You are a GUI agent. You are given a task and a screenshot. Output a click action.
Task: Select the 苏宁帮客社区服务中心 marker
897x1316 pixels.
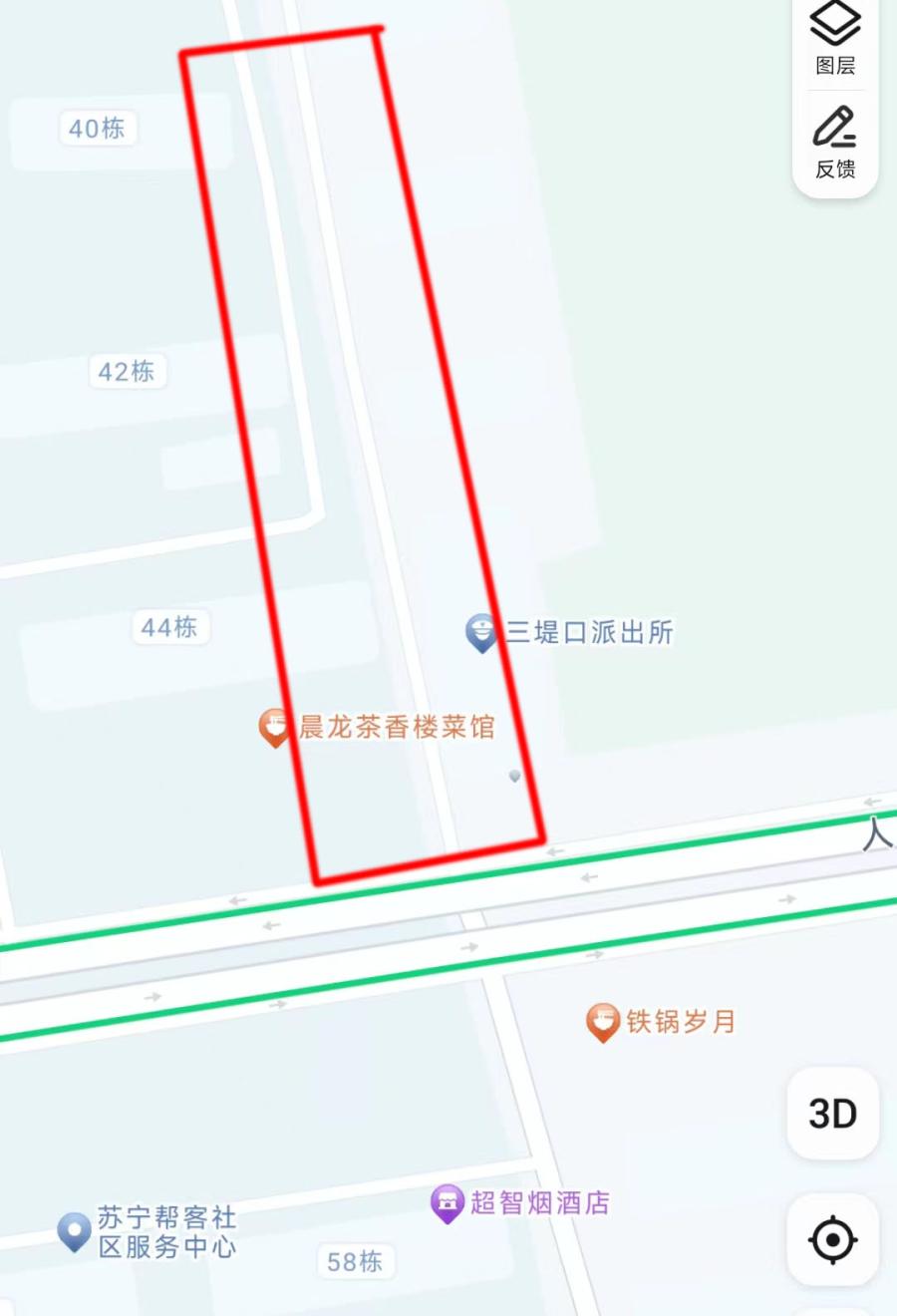tap(75, 1231)
